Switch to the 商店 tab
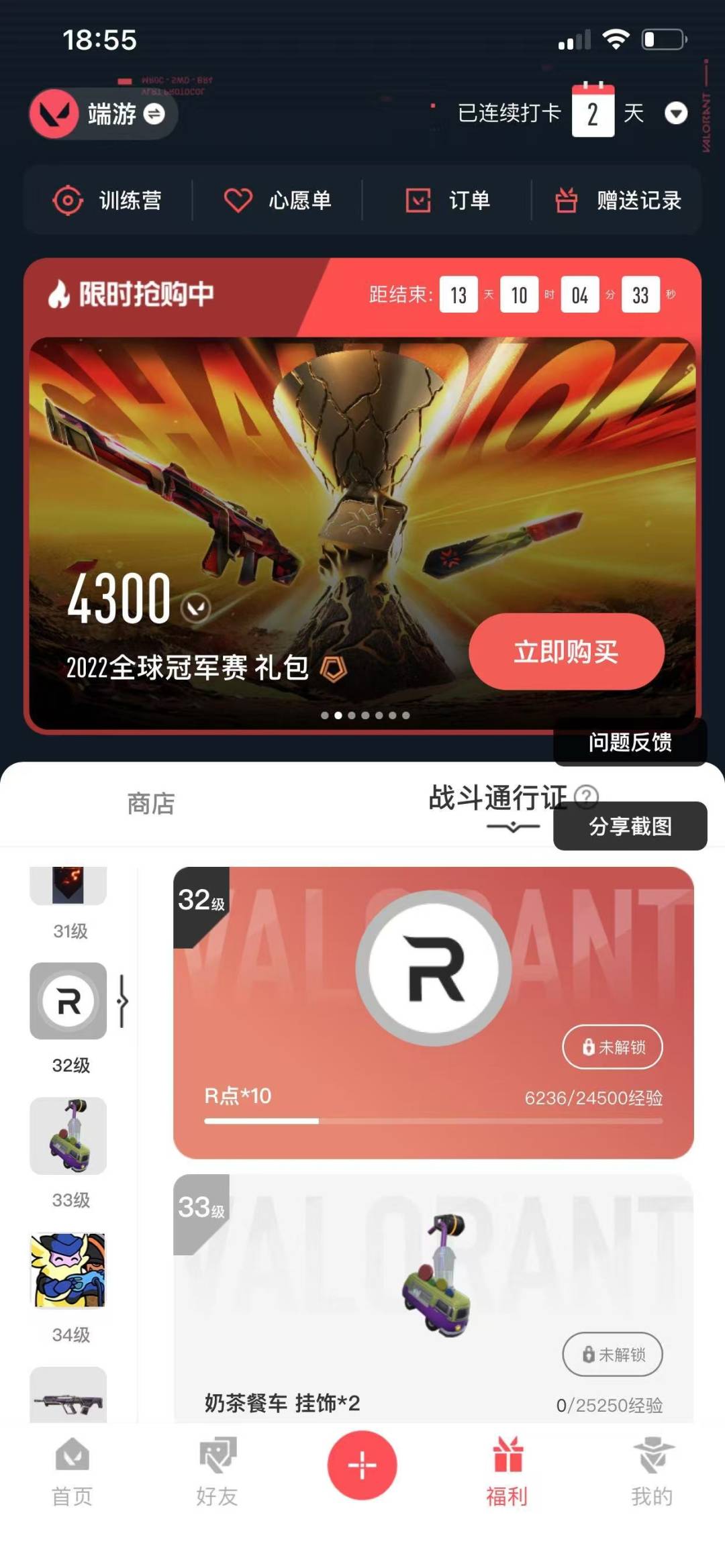 (x=151, y=803)
